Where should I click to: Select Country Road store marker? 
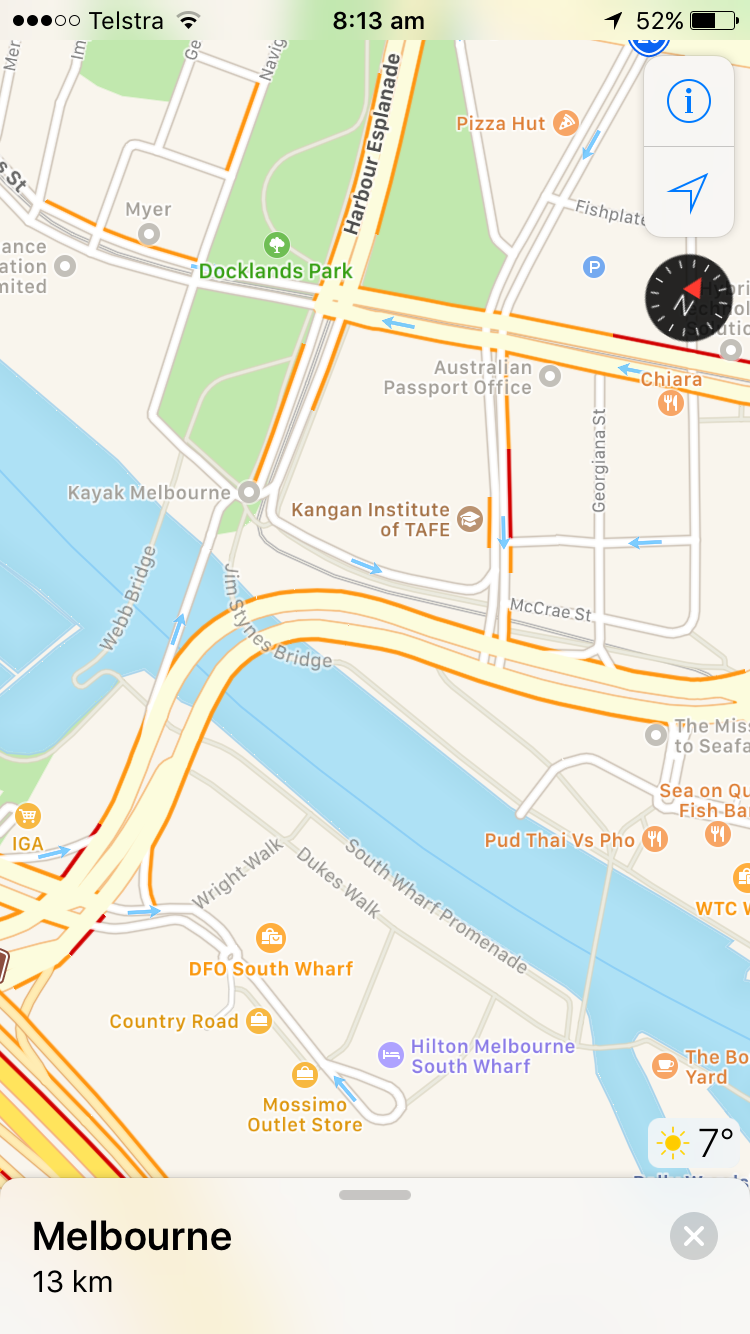[259, 1021]
